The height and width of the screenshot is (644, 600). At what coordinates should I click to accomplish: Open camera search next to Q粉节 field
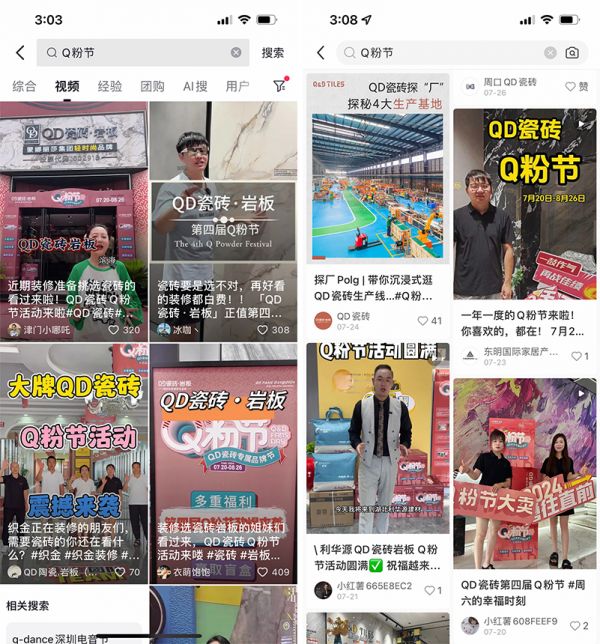(x=573, y=53)
